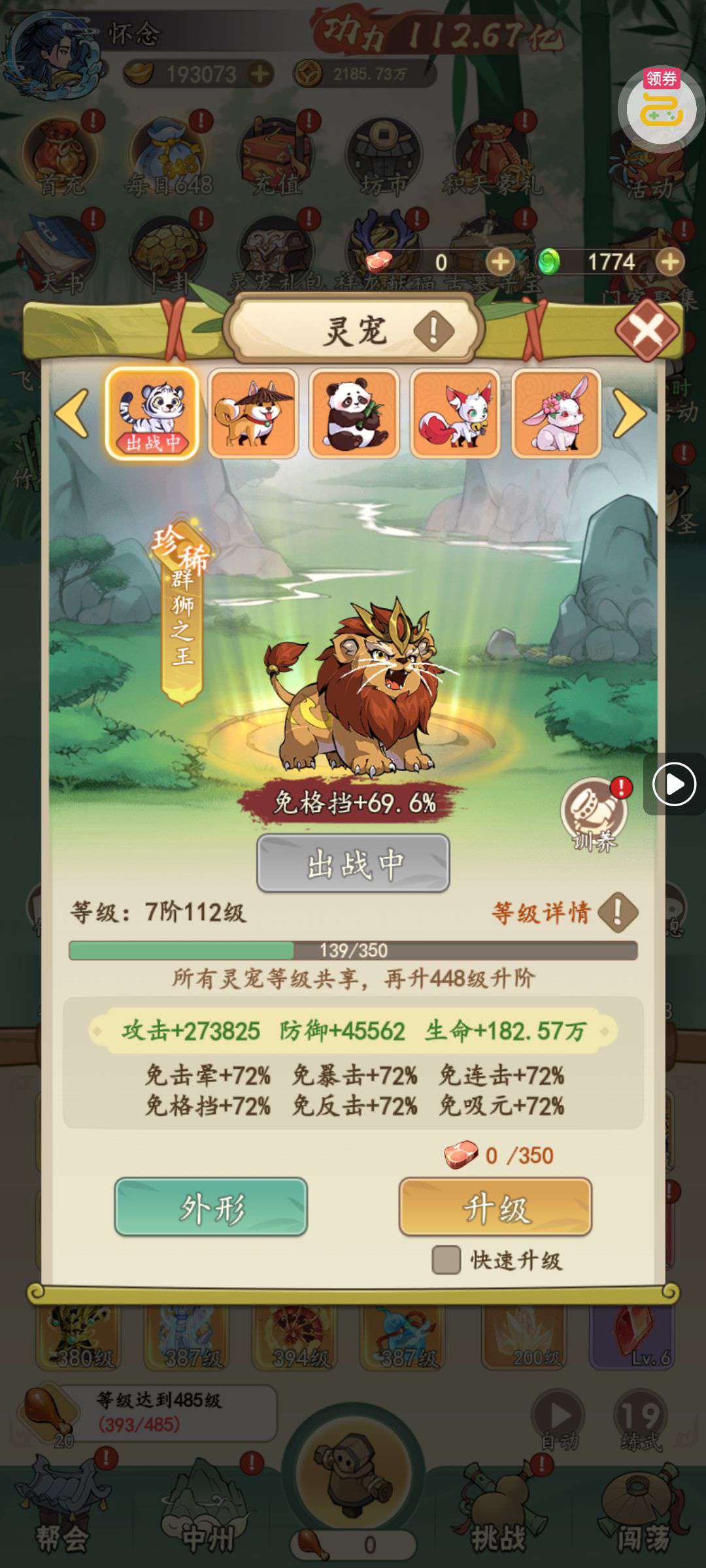Tick the 快速升级 checkbox
Viewport: 706px width, 1568px height.
[x=446, y=1260]
